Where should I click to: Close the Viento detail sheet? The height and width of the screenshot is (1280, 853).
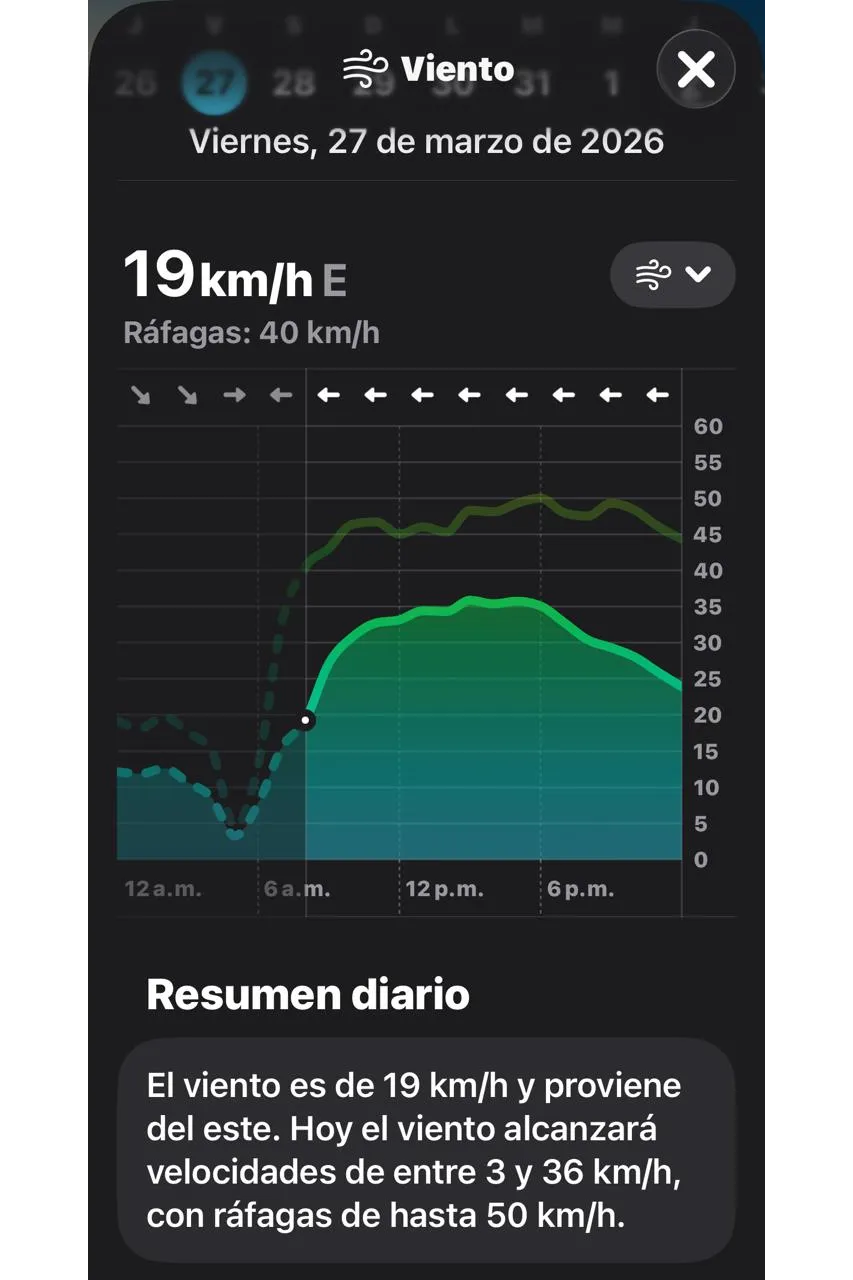[x=696, y=70]
